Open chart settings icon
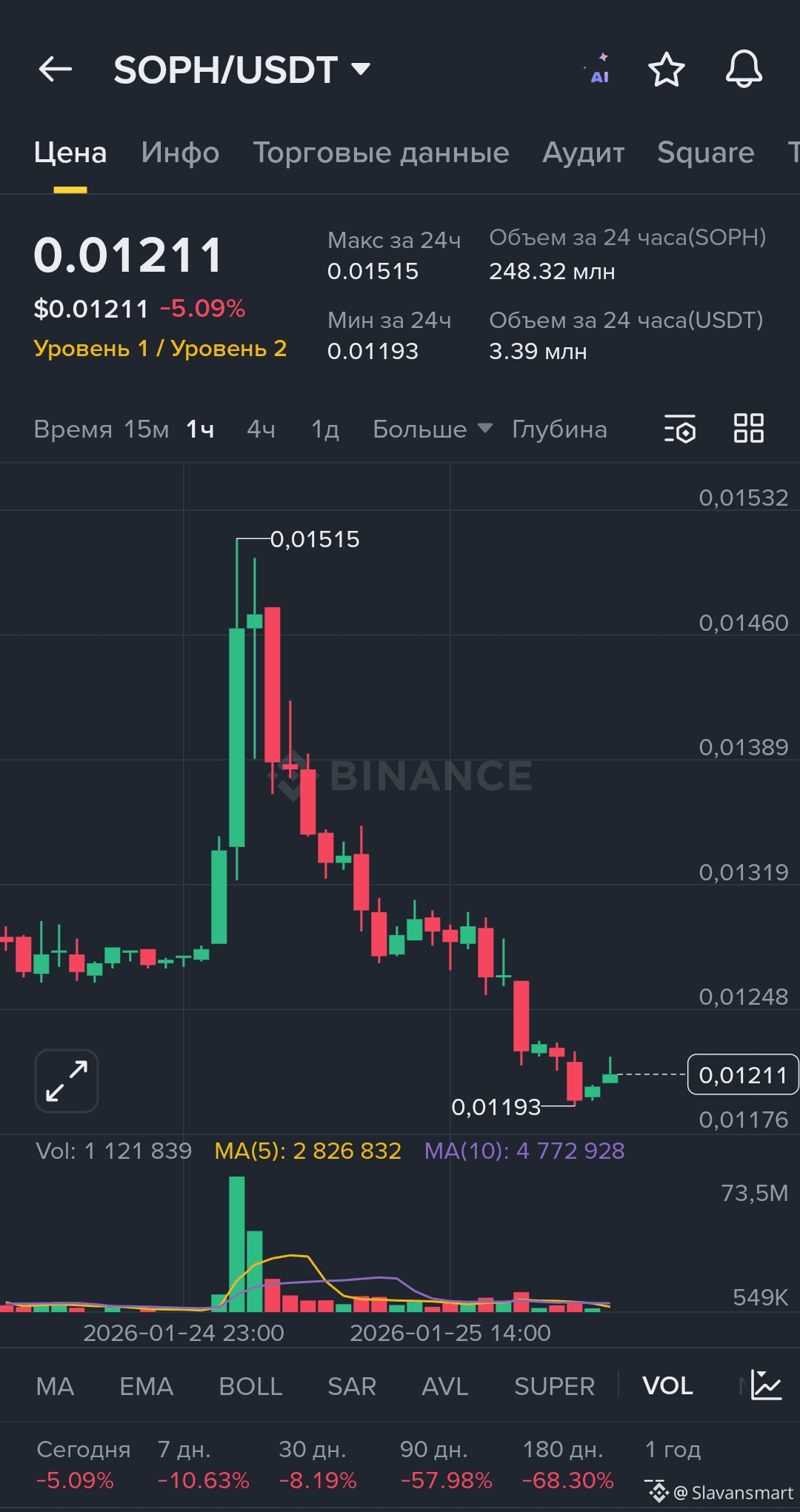This screenshot has width=800, height=1512. tap(680, 429)
